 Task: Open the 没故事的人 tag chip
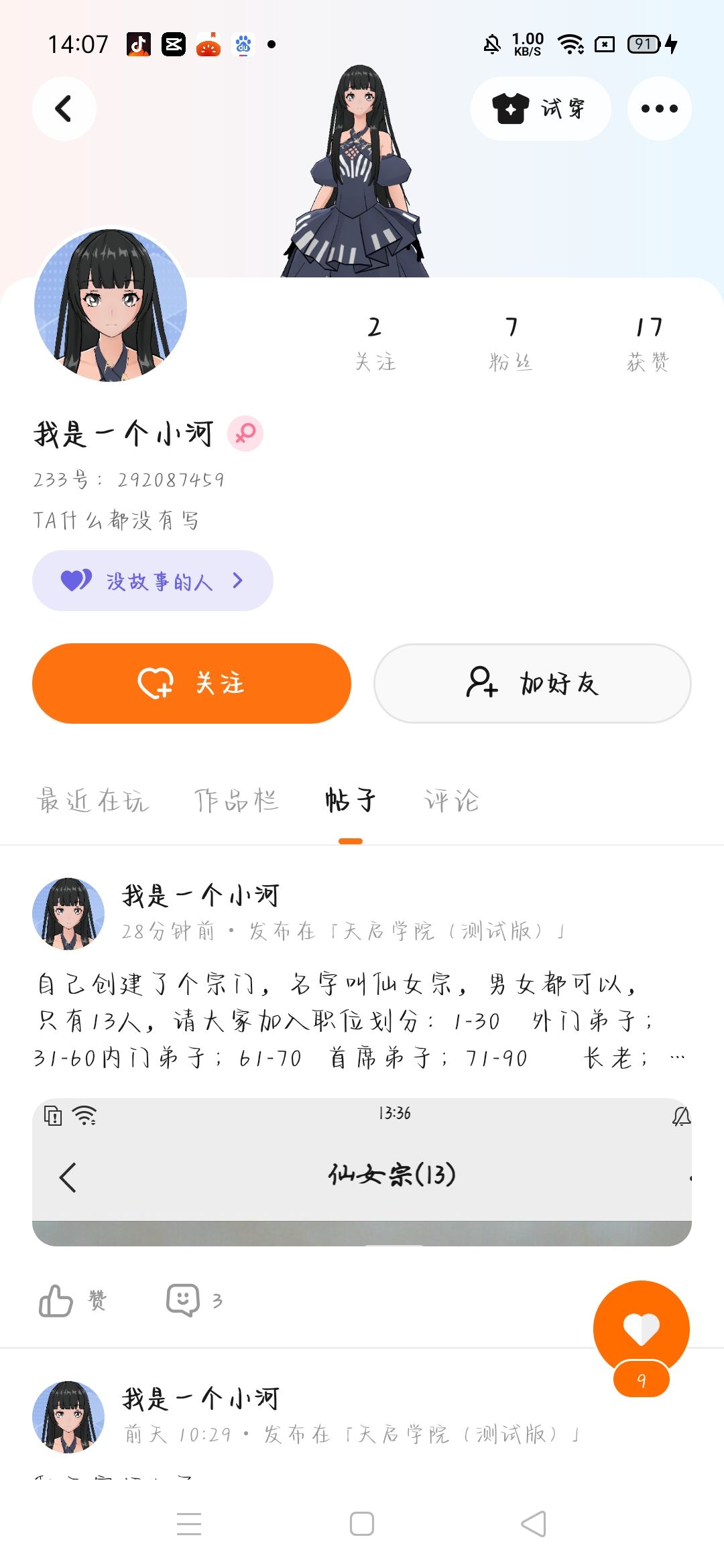pos(153,581)
